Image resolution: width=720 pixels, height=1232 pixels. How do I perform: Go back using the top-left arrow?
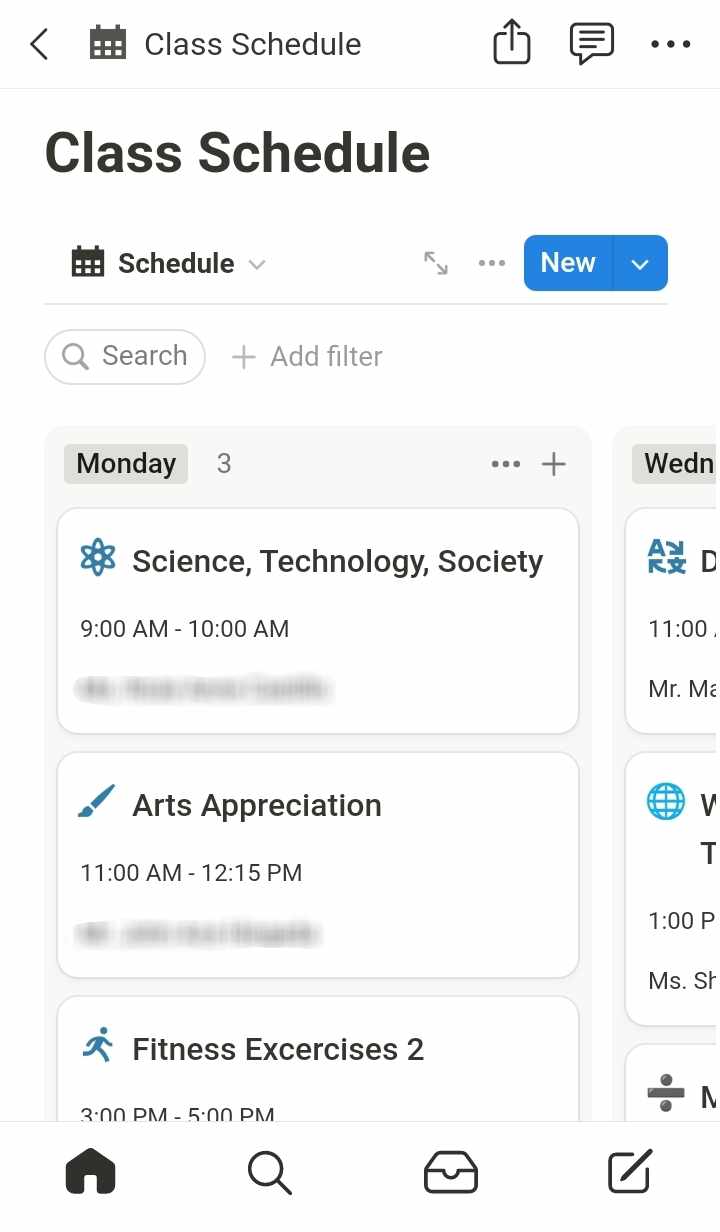[39, 44]
